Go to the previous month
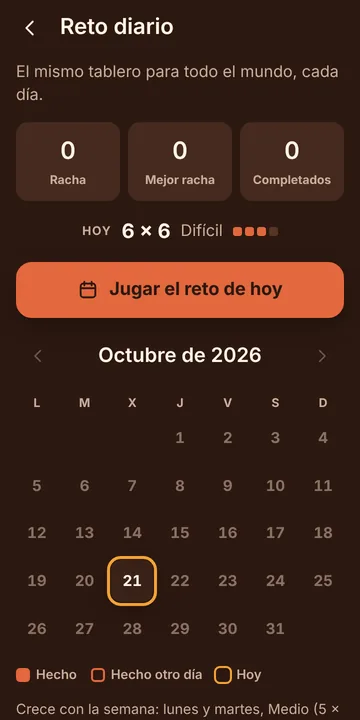 click(x=38, y=356)
